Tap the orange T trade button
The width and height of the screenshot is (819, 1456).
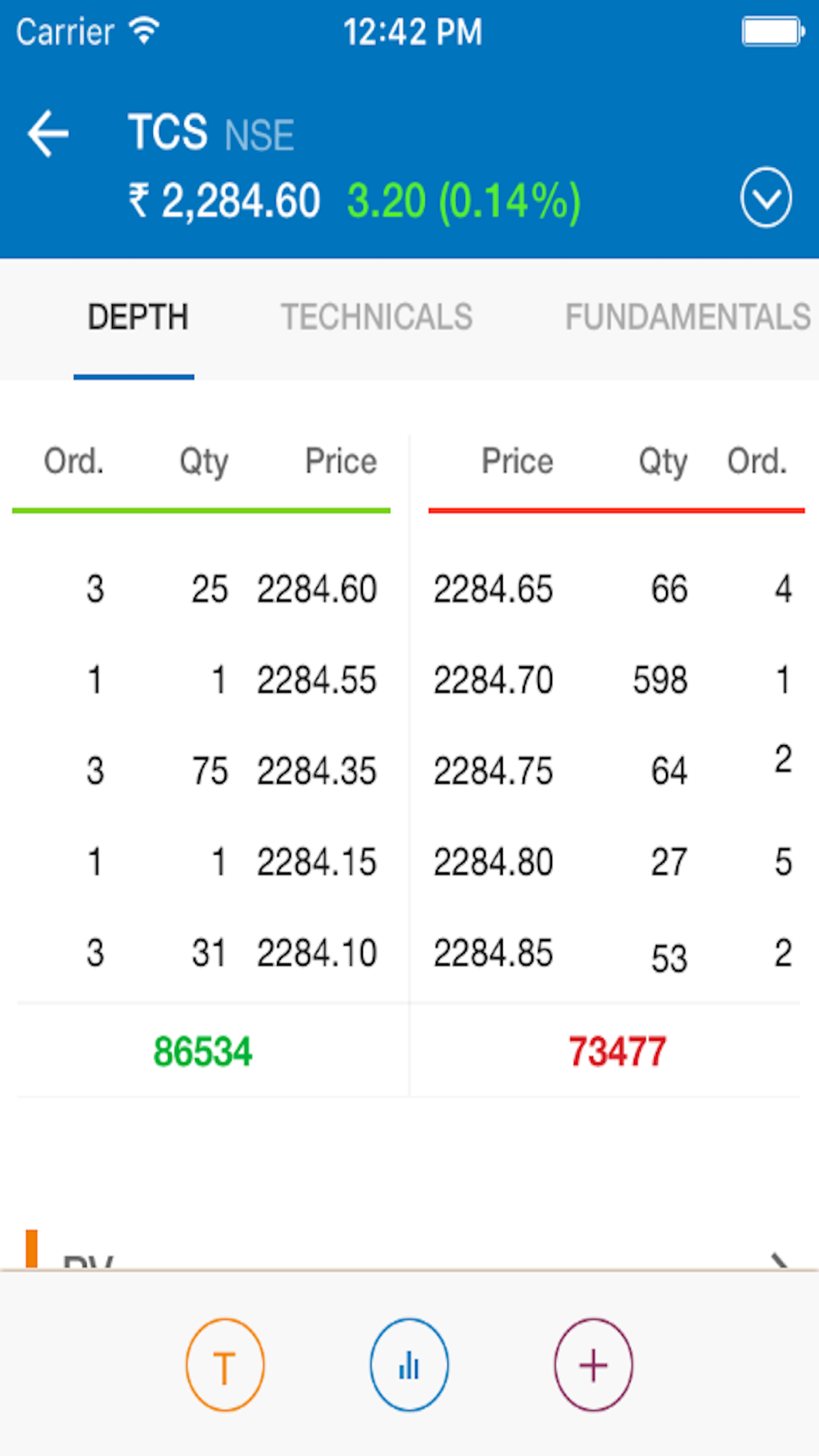[225, 1365]
